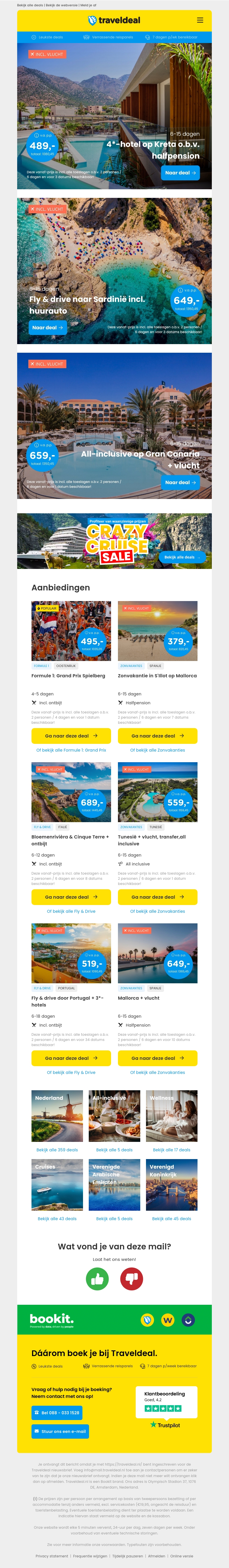
Task: Open the hamburger menu in the header
Action: tap(200, 20)
